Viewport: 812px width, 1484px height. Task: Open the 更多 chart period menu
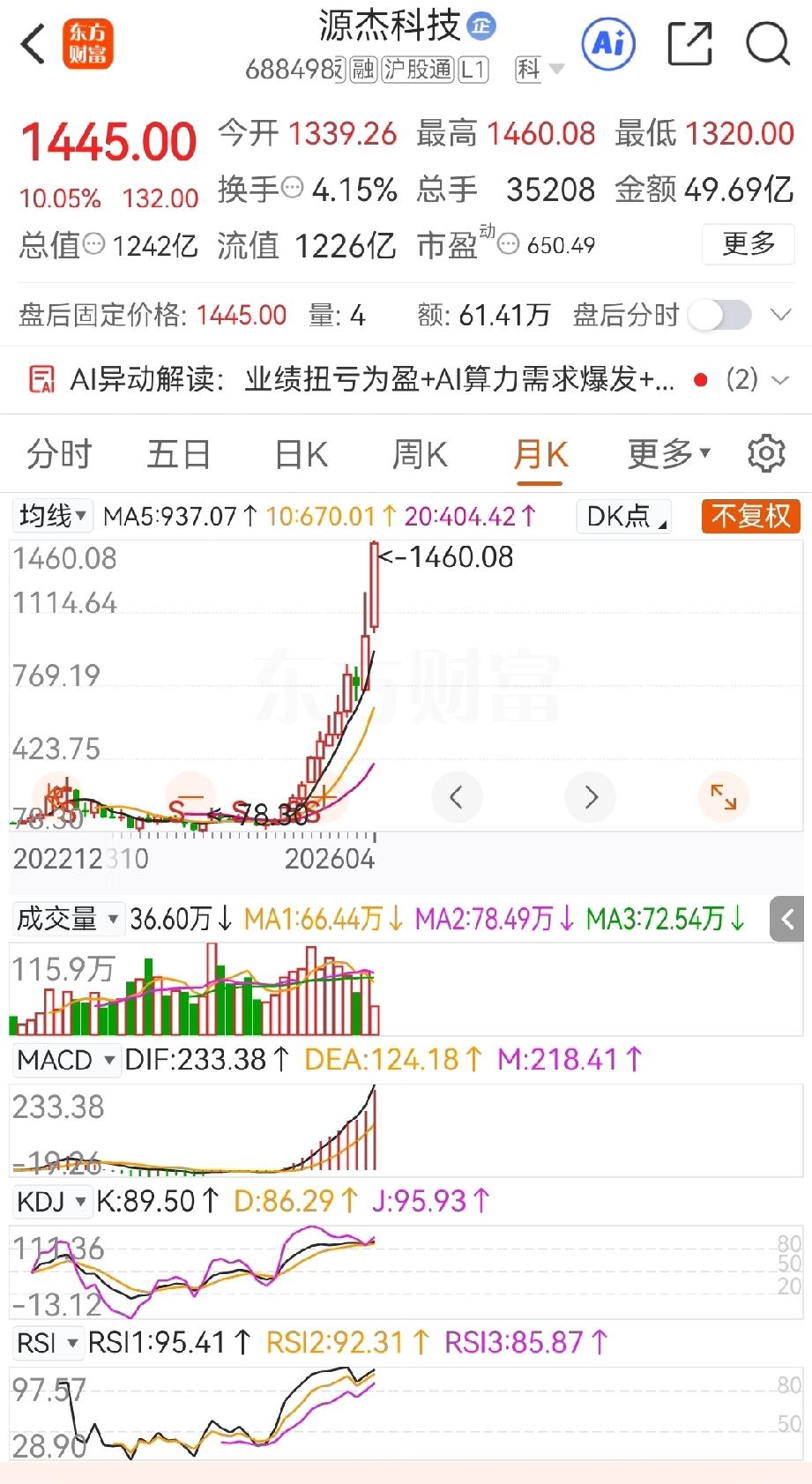tap(667, 453)
